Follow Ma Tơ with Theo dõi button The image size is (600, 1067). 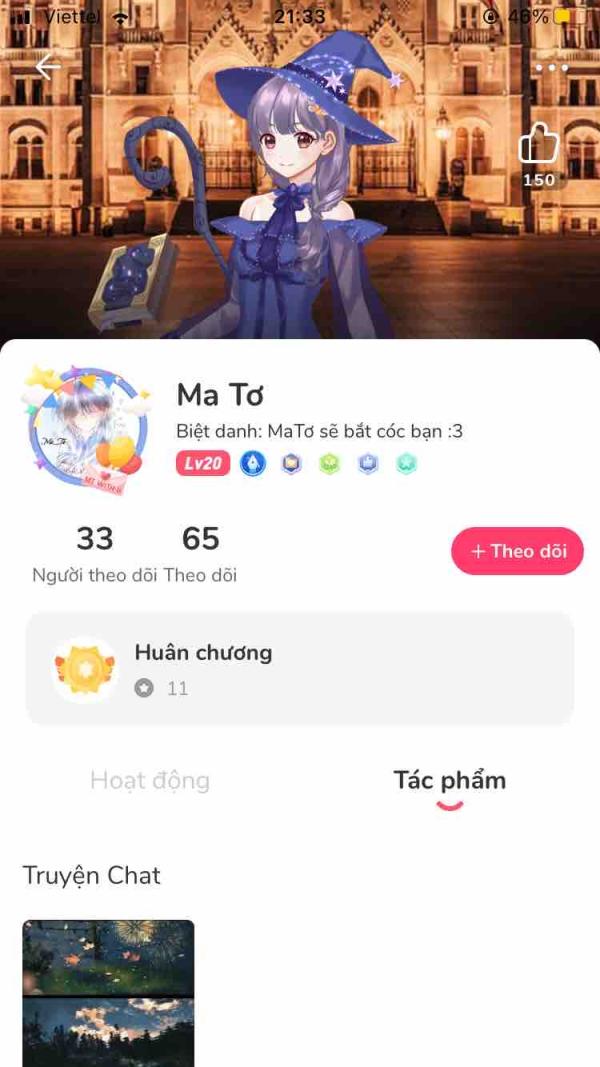(517, 551)
